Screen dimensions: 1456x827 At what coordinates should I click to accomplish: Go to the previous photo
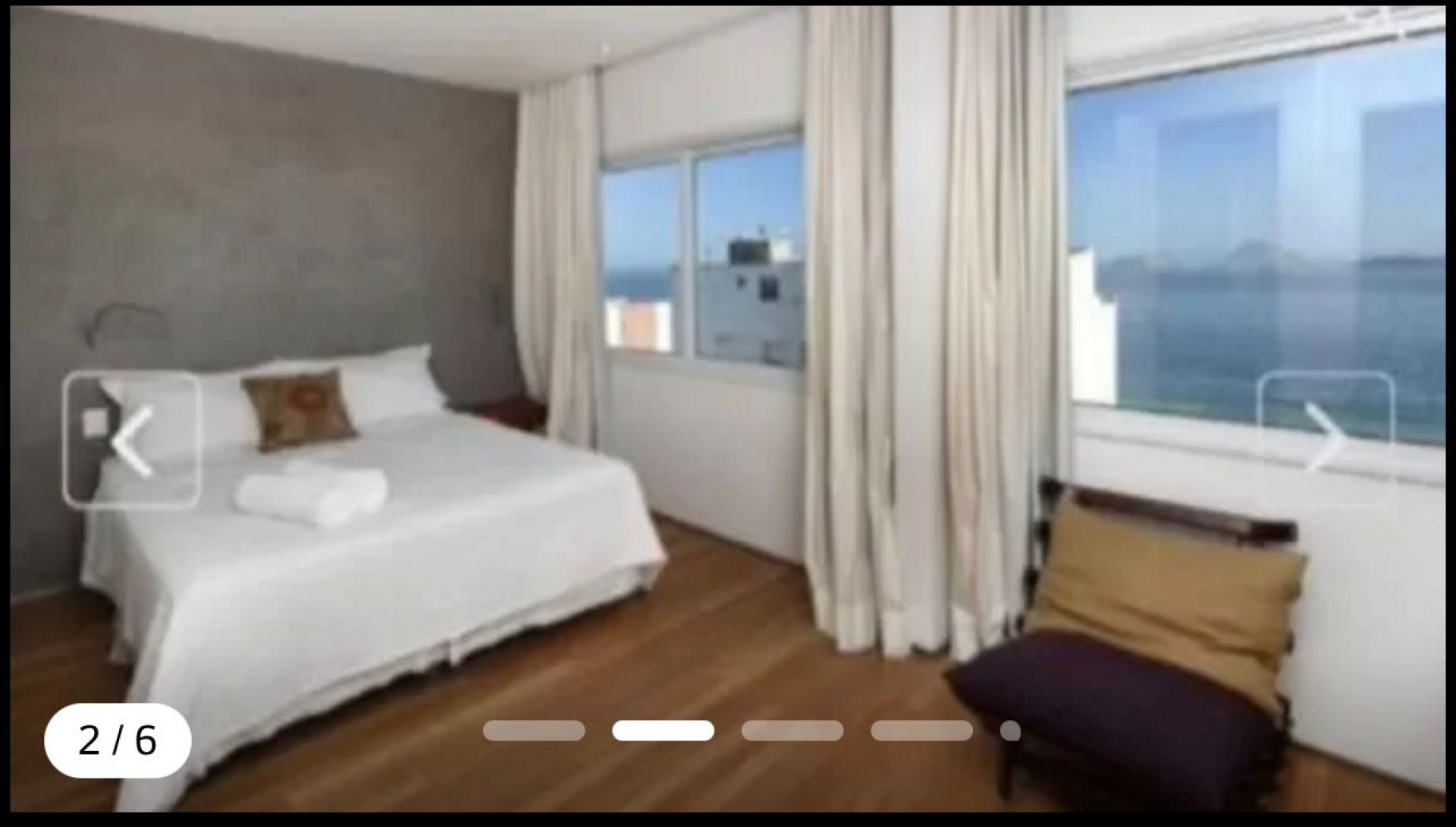132,440
